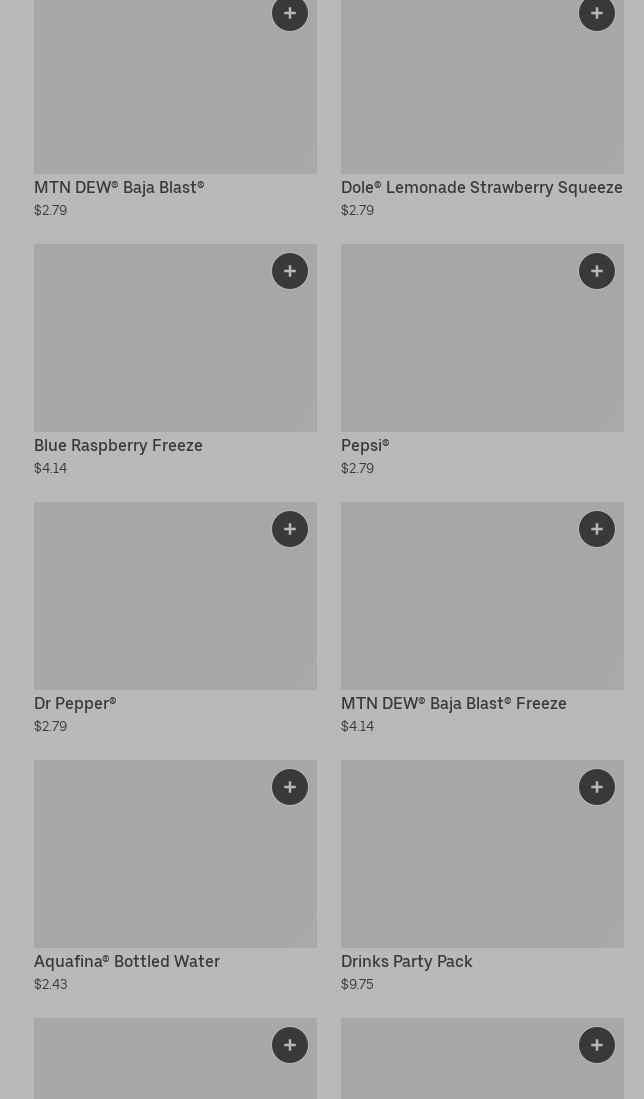Open Dole Lemonade Strawberry Squeeze item
Image resolution: width=644 pixels, height=1099 pixels.
click(482, 110)
